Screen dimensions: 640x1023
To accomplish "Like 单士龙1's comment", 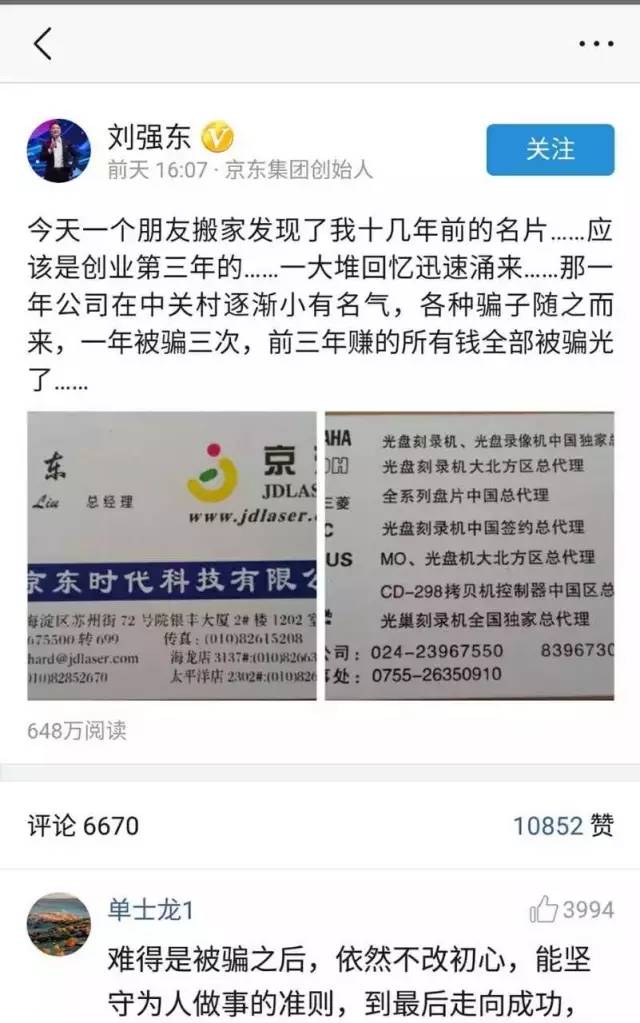I will [543, 910].
